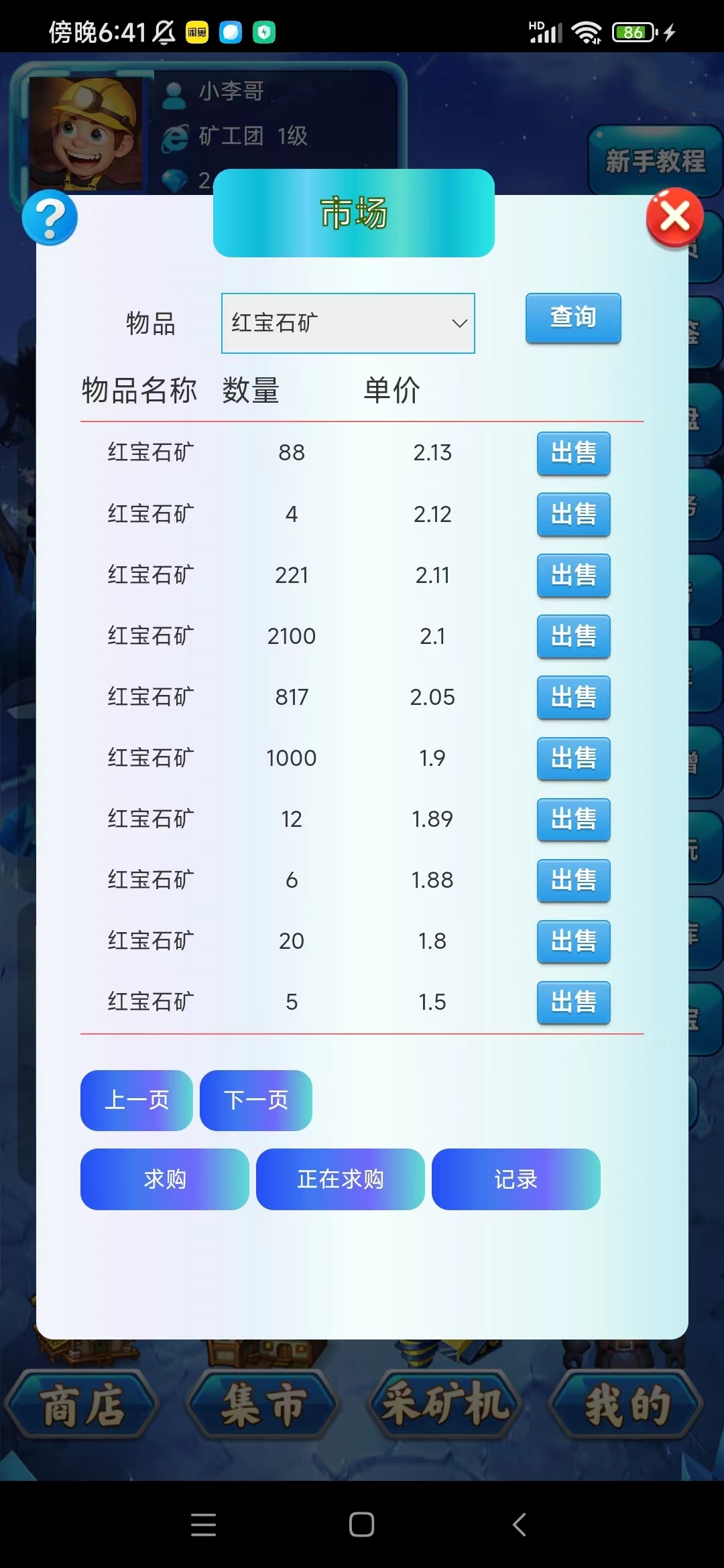Sell to the 1.5 price listing
This screenshot has width=724, height=1568.
click(573, 1003)
